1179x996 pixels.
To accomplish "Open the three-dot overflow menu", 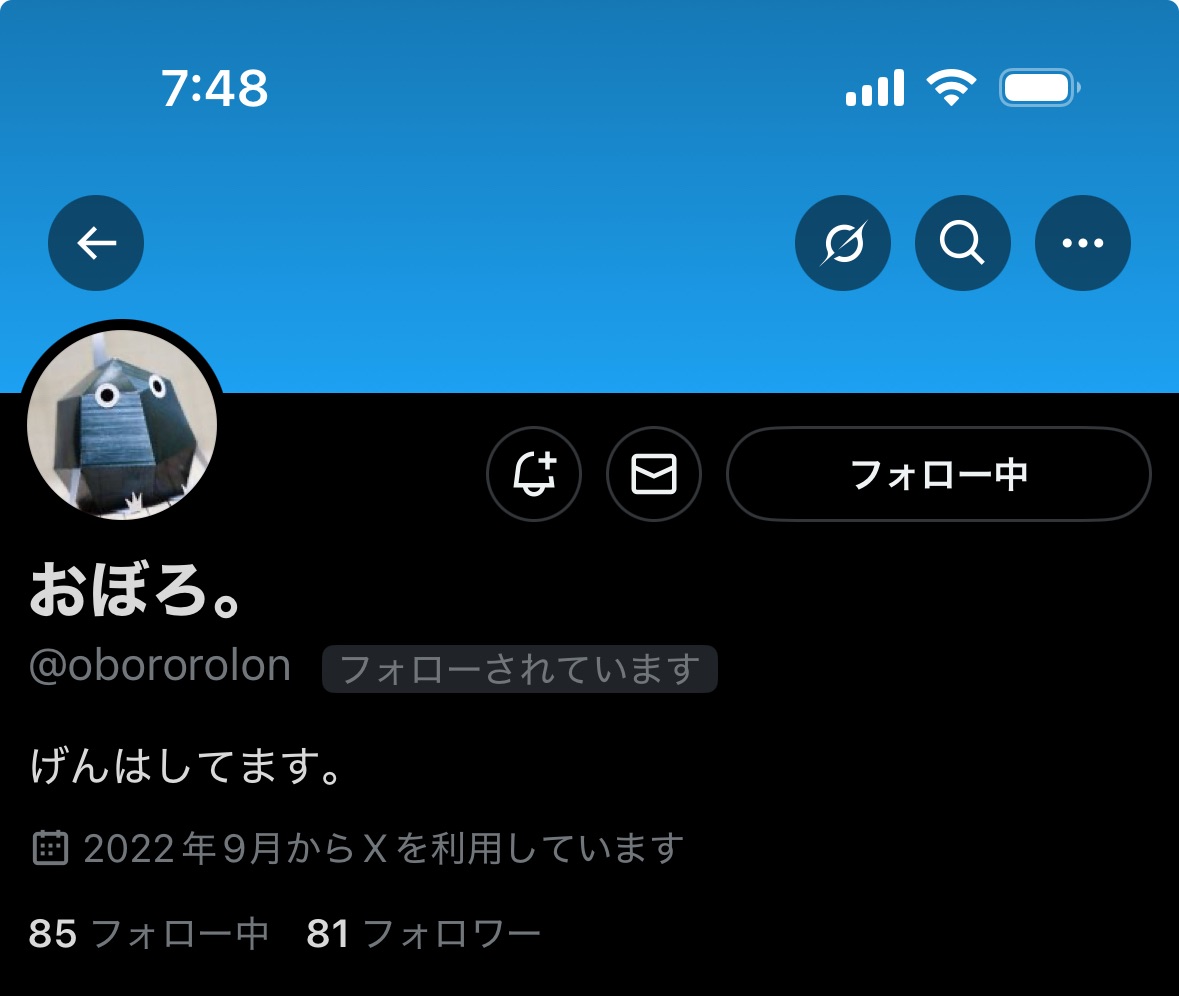I will 1082,243.
